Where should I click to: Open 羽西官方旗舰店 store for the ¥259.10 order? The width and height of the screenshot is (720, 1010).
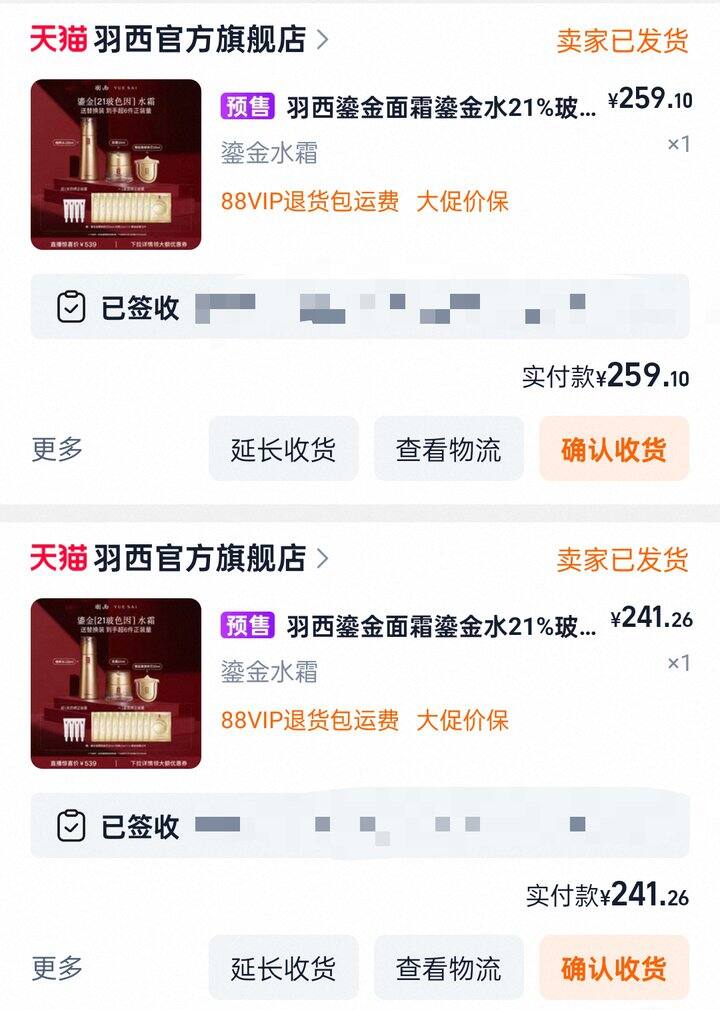point(198,40)
